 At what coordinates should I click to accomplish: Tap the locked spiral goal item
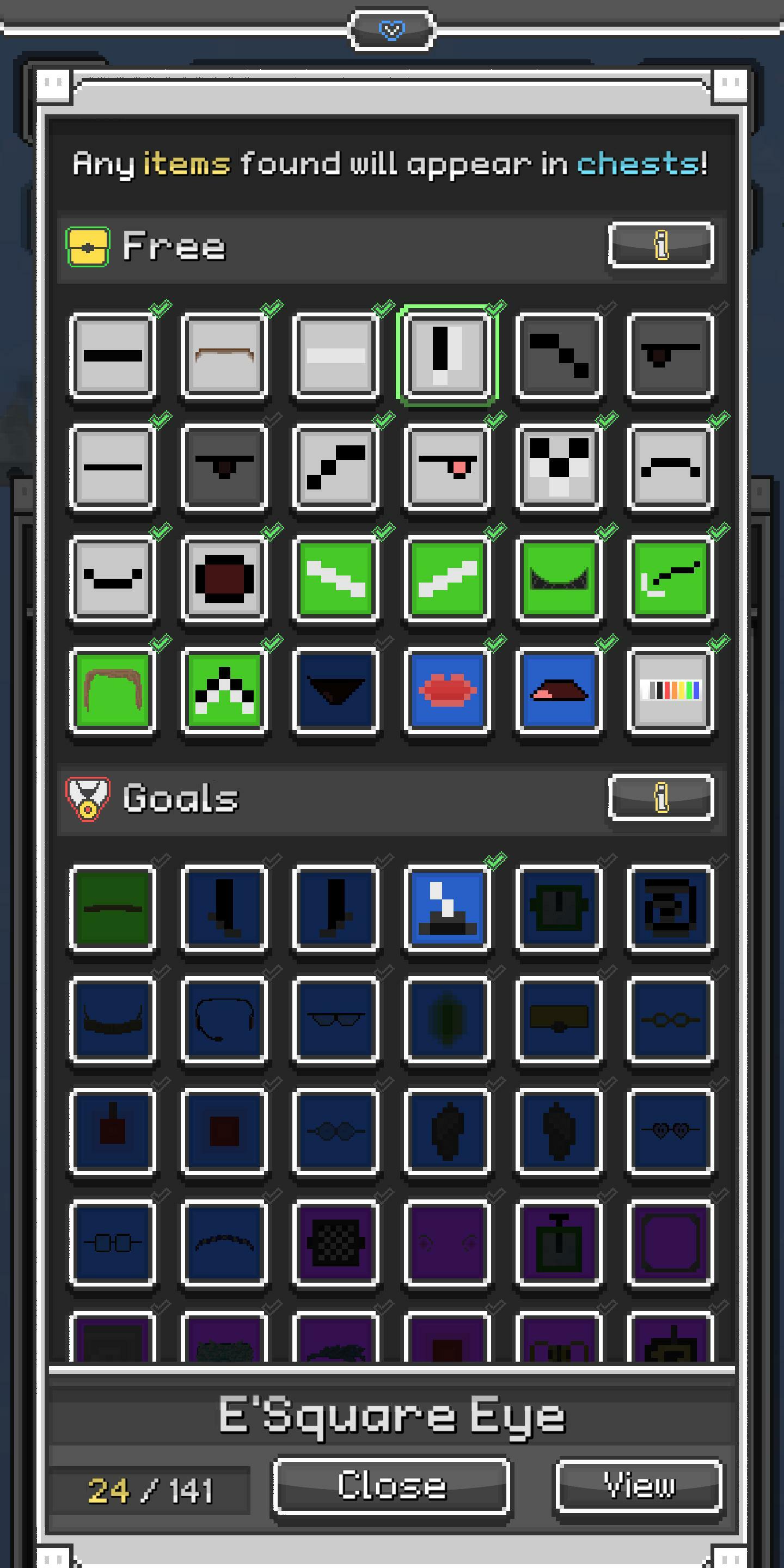(x=670, y=908)
